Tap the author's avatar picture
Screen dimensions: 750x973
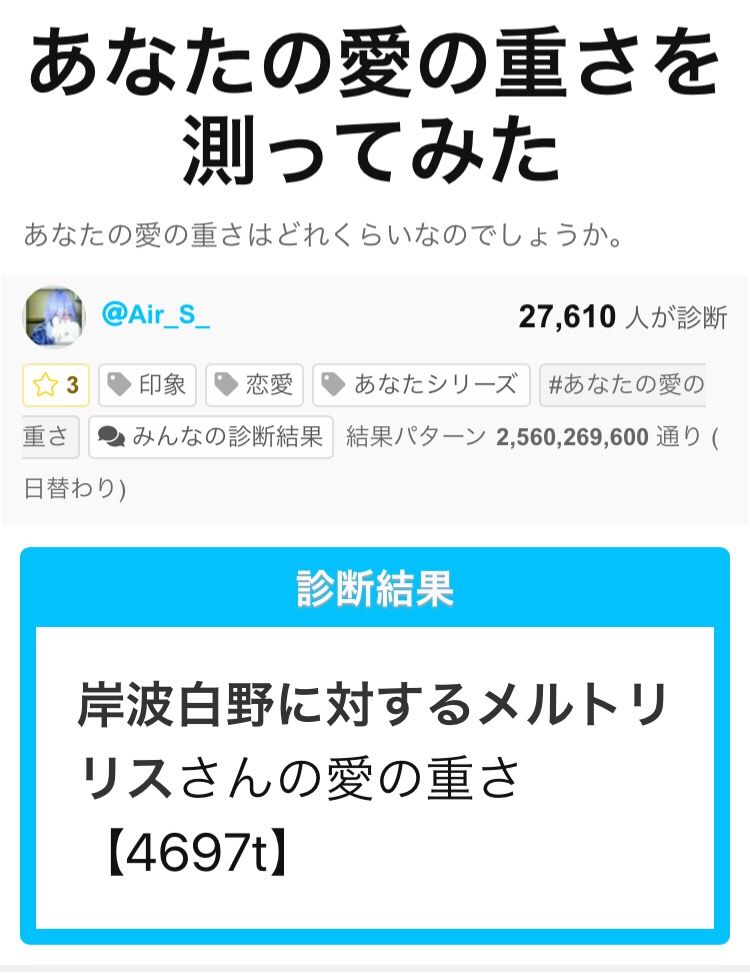point(54,316)
